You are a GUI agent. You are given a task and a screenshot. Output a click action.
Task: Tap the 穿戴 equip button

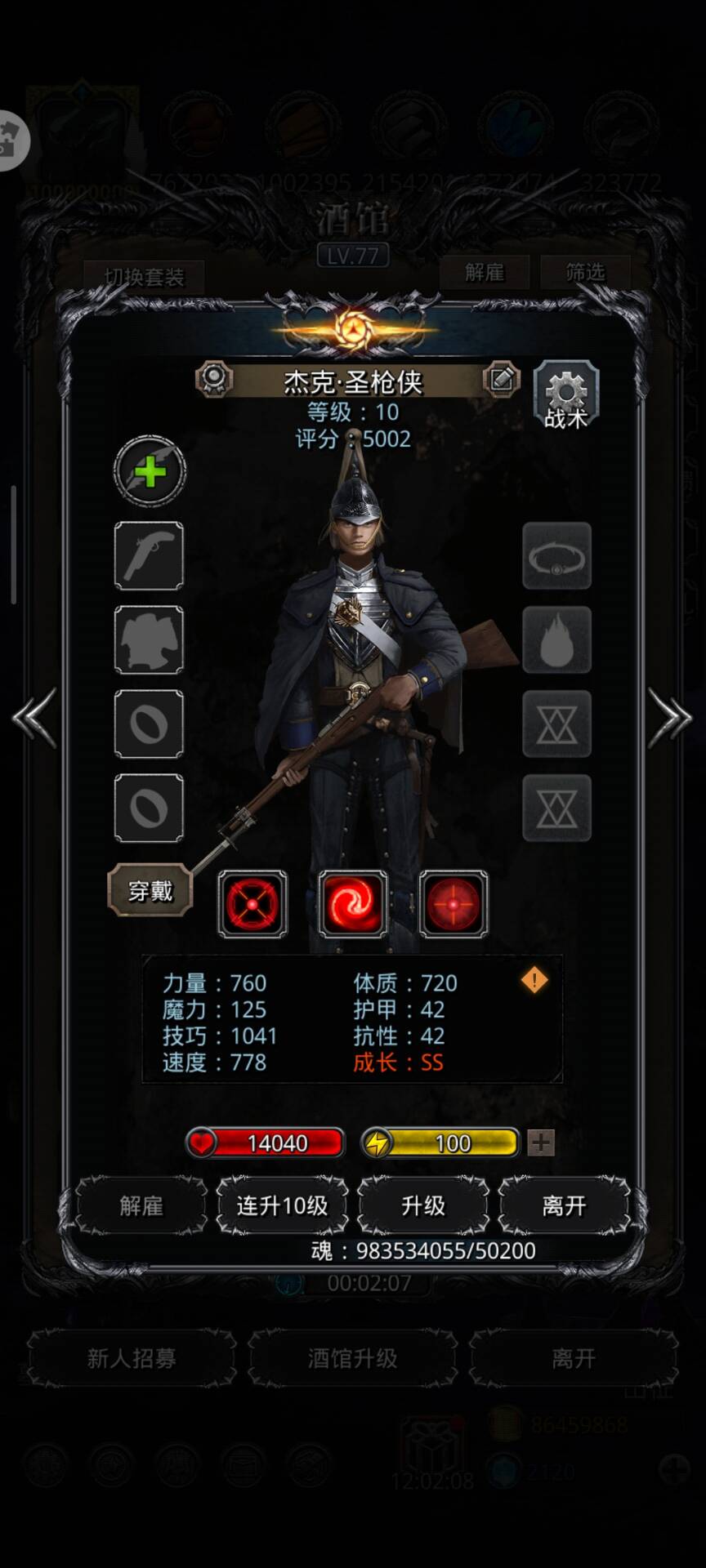(x=150, y=890)
